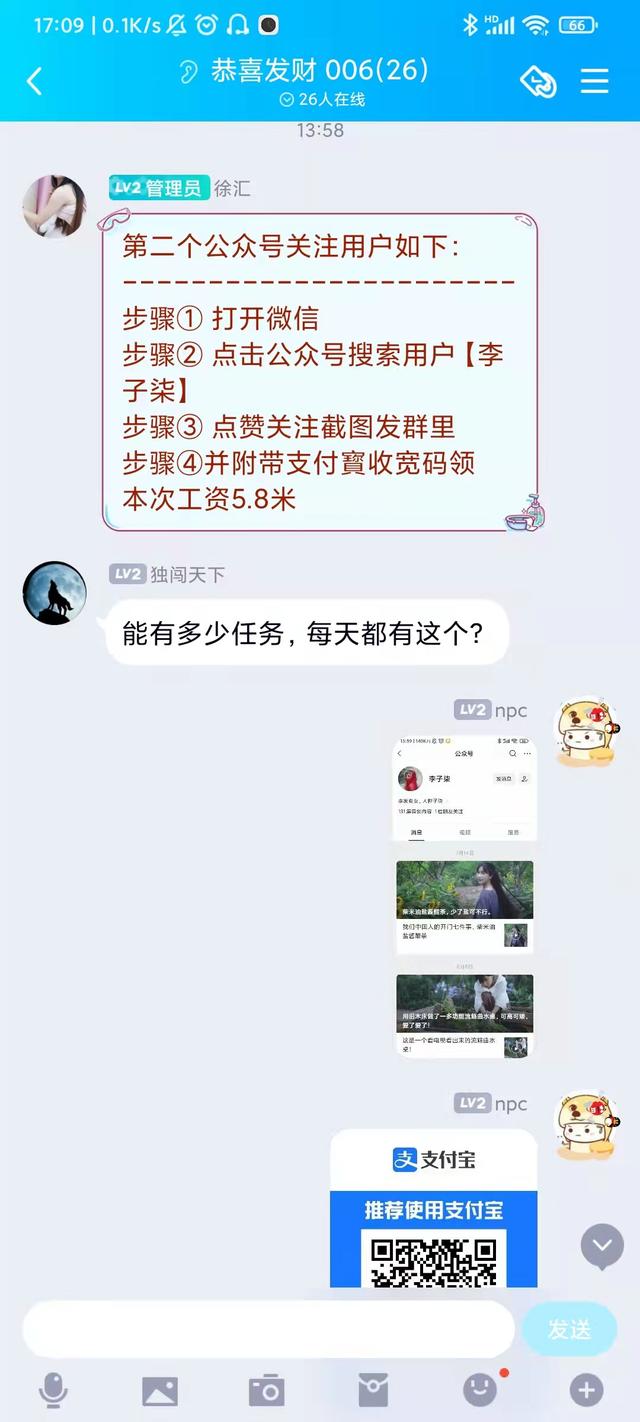Viewport: 640px width, 1422px height.
Task: Open the link icon beside the menu
Action: pyautogui.click(x=538, y=82)
